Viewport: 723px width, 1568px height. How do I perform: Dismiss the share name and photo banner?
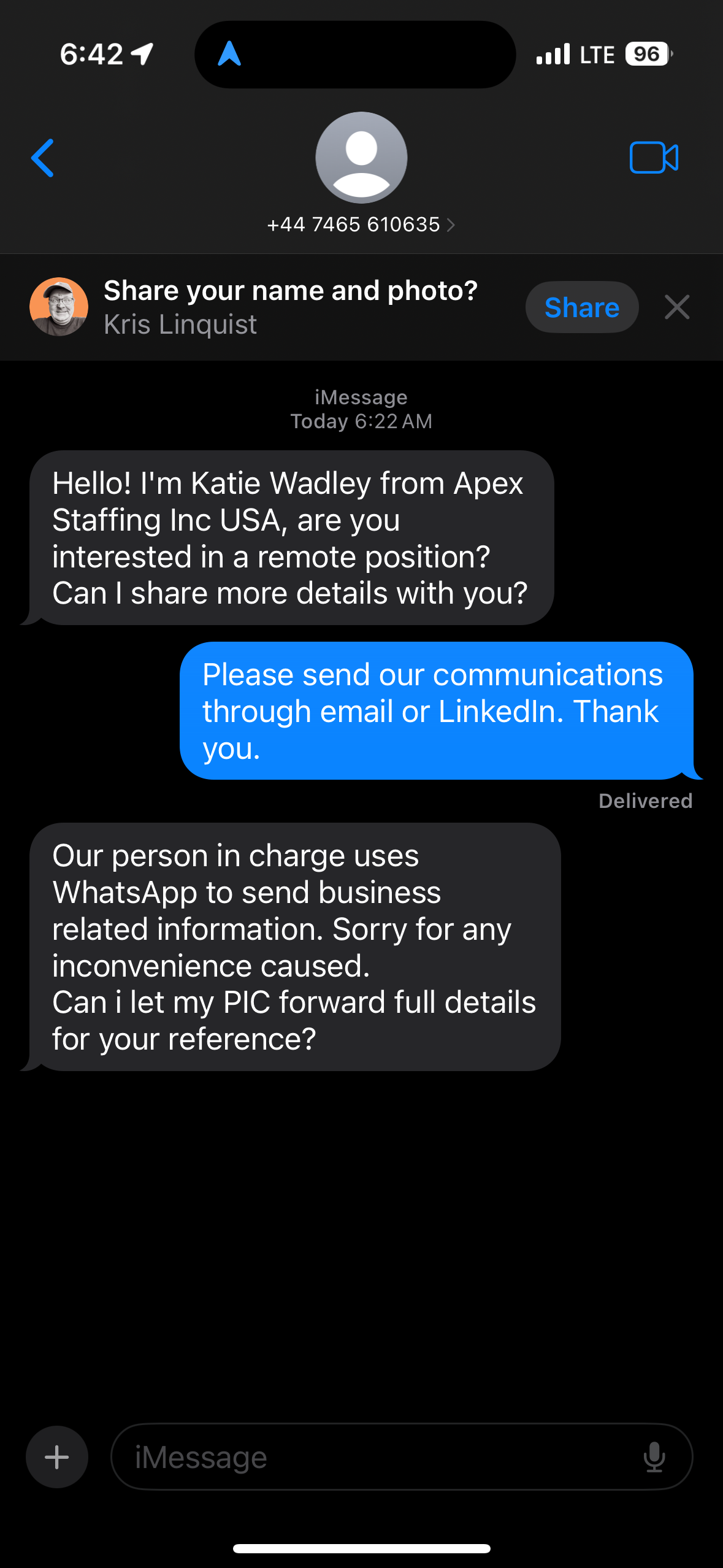coord(677,307)
